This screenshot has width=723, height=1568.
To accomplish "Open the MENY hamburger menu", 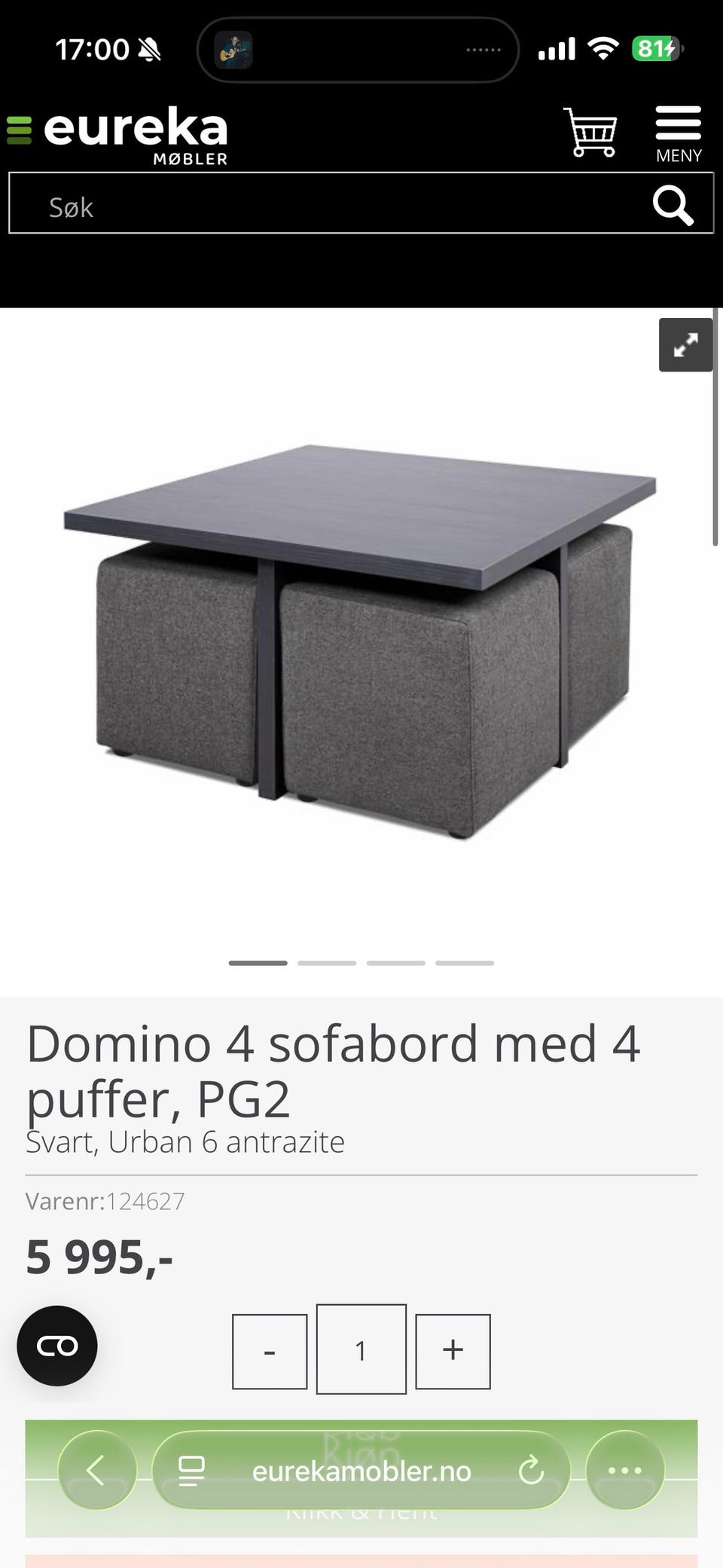I will [x=678, y=134].
